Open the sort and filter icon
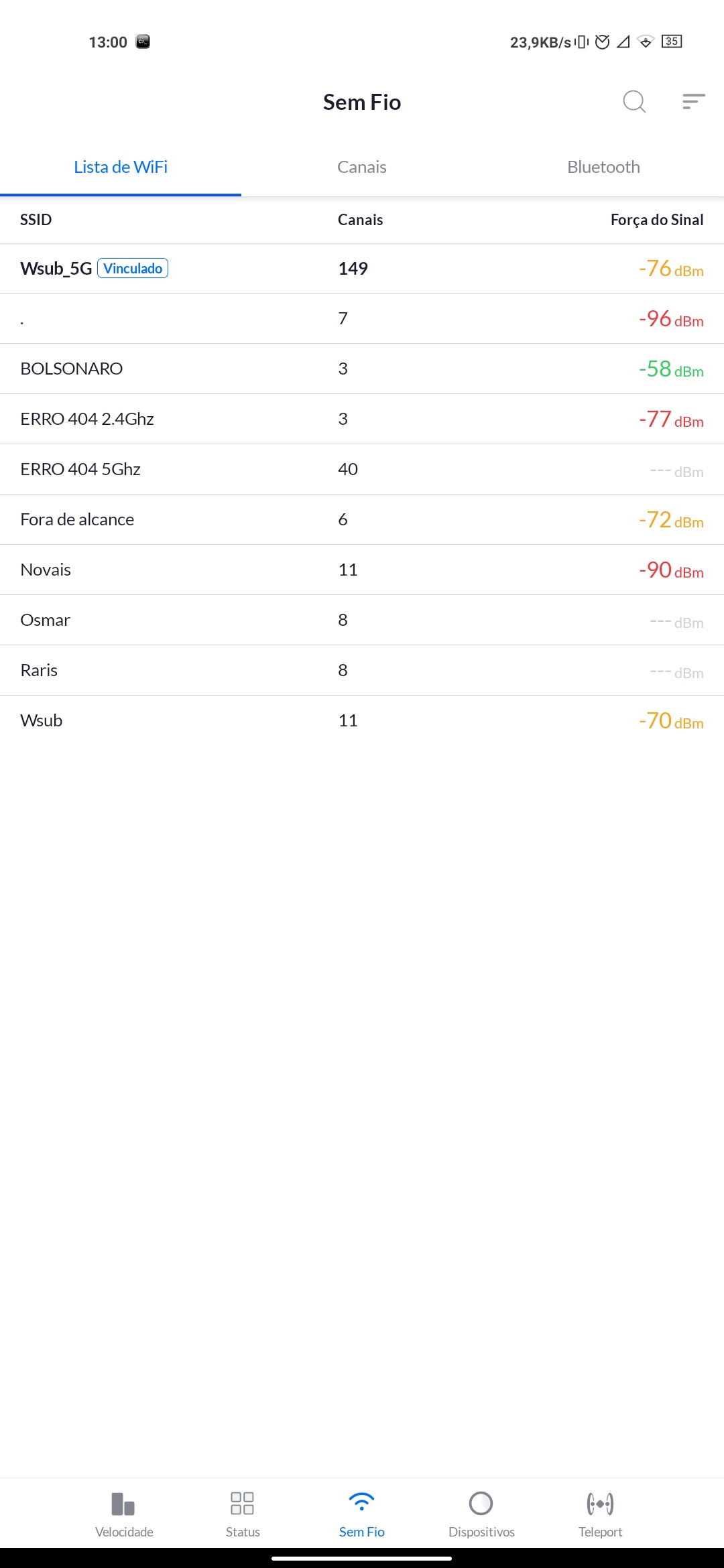 pos(693,102)
